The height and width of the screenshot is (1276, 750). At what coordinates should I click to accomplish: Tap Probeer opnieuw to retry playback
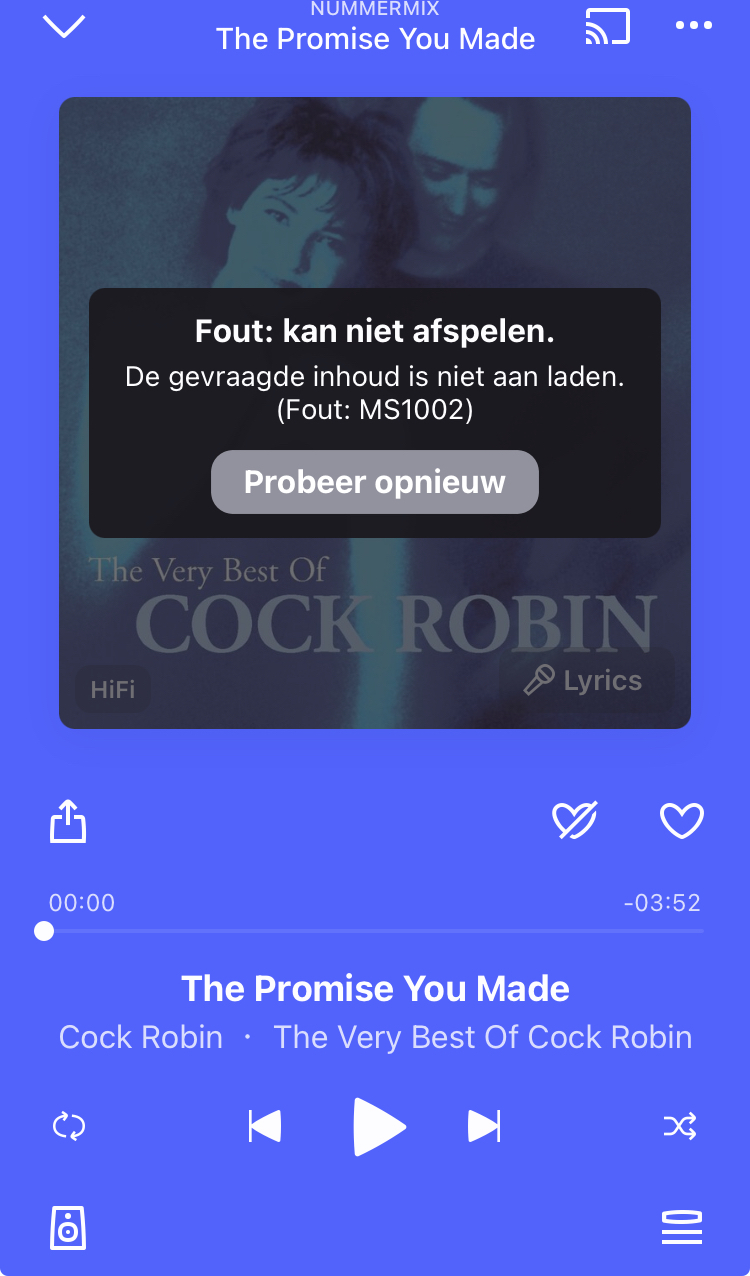click(x=374, y=482)
